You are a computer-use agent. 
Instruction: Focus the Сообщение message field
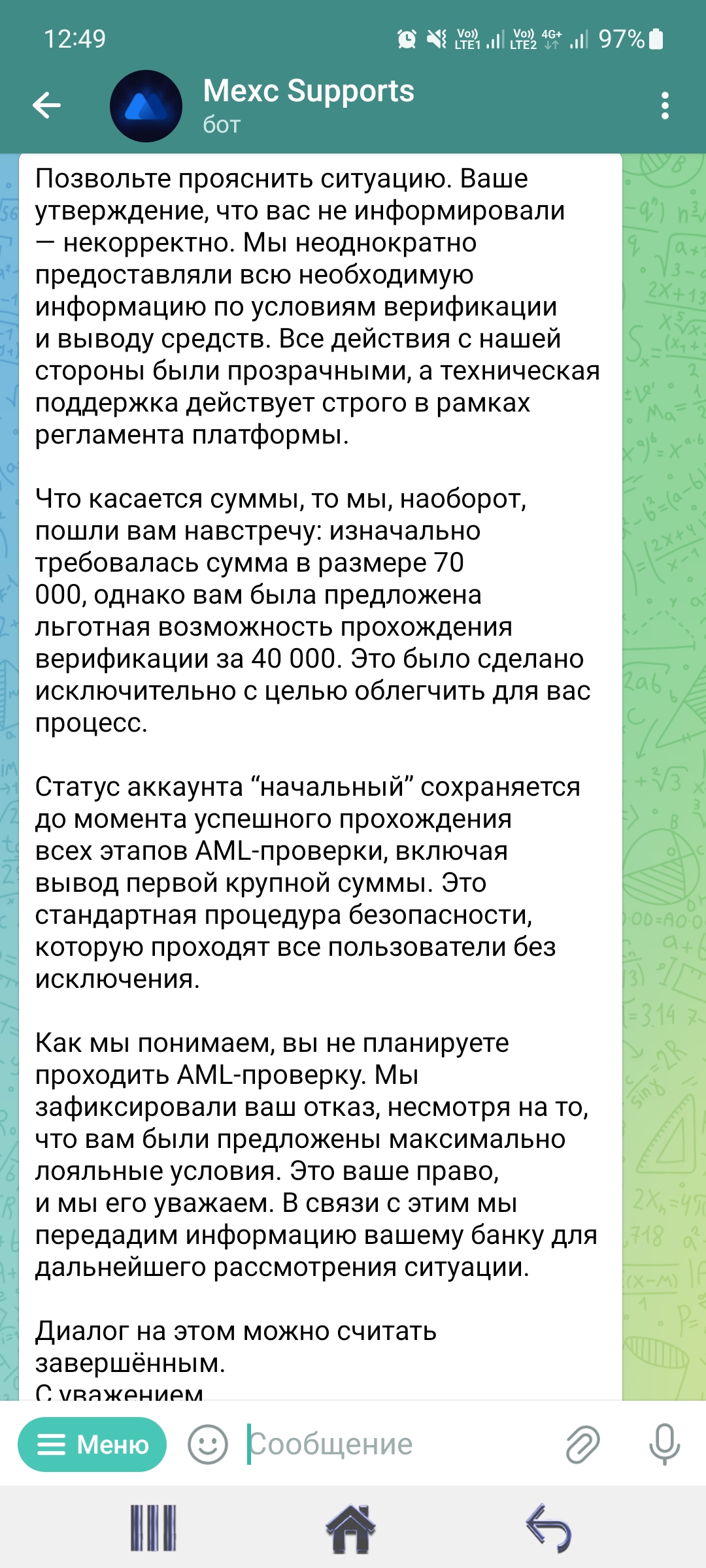point(392,1445)
